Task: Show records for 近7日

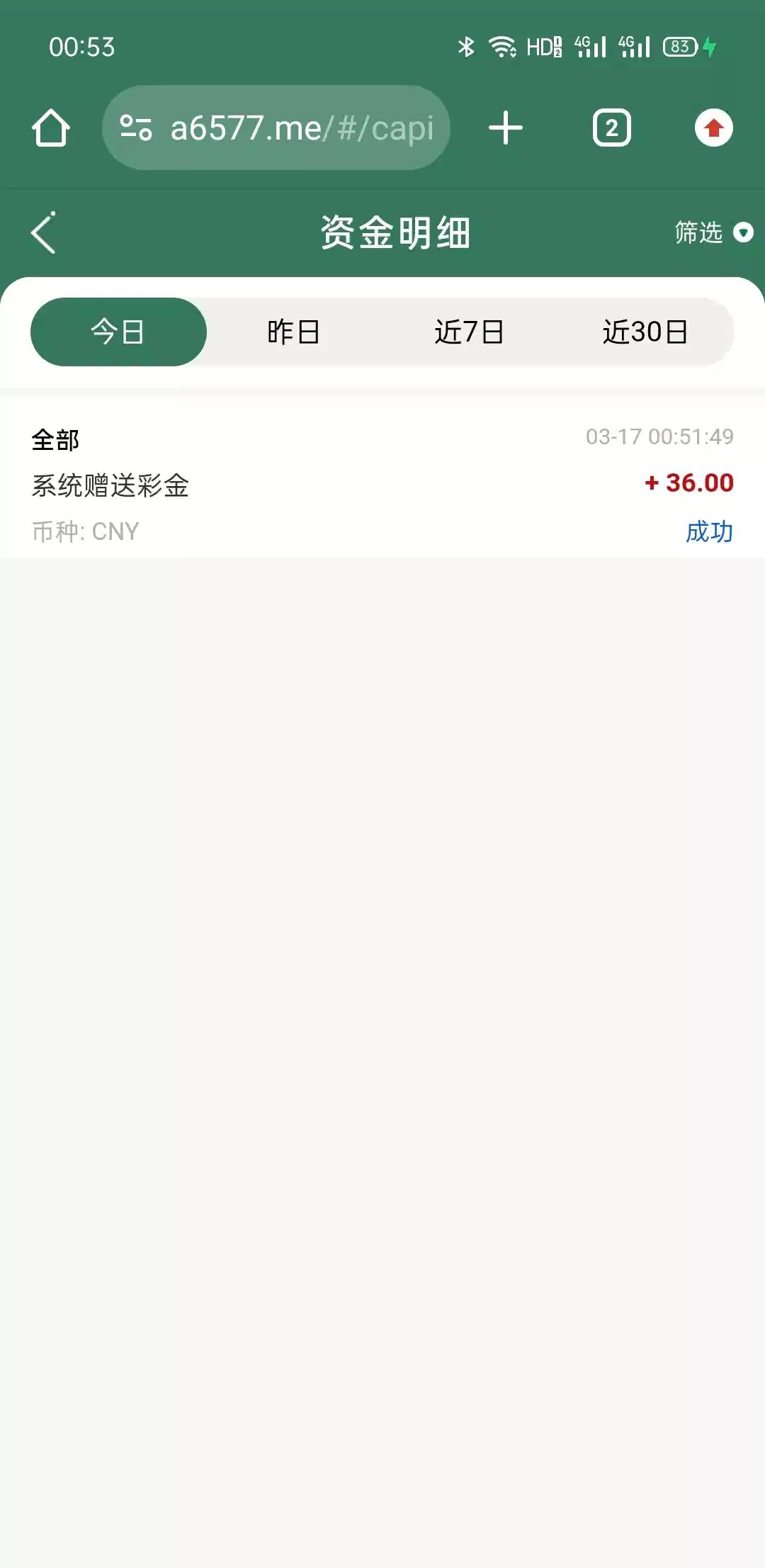Action: point(469,332)
